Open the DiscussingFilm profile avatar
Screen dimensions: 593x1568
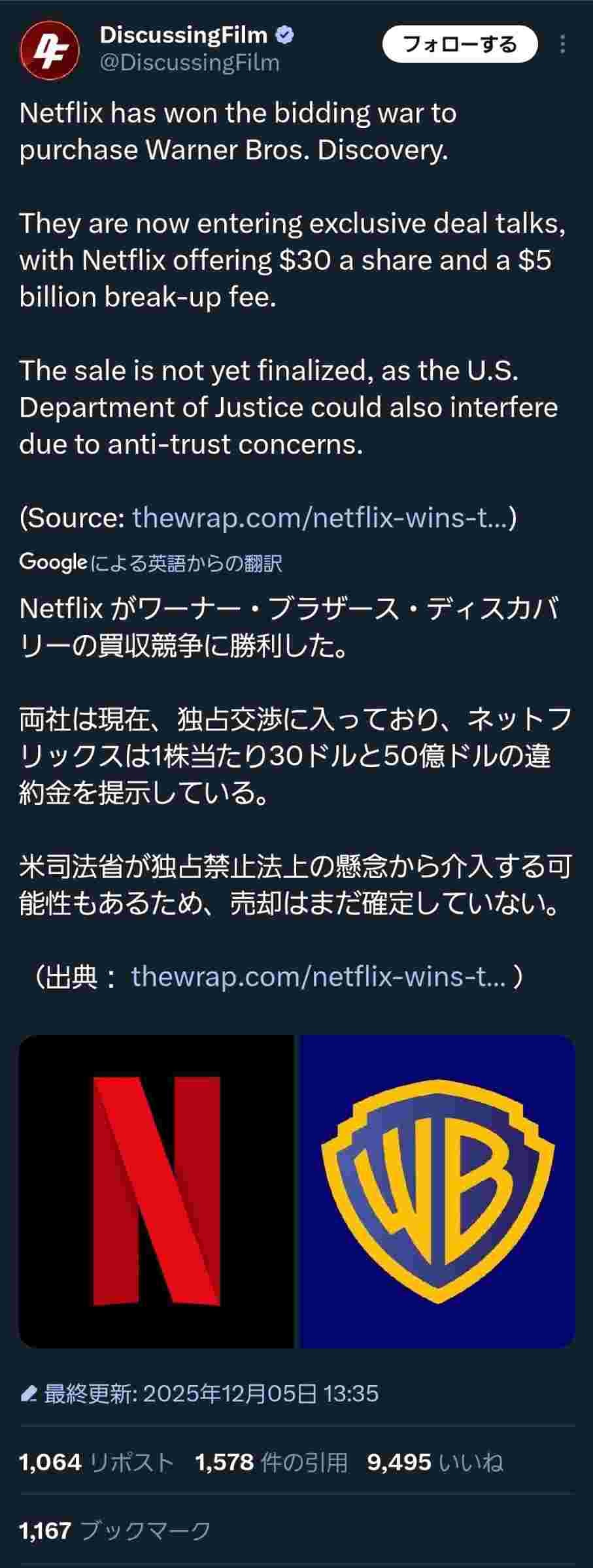tap(49, 49)
